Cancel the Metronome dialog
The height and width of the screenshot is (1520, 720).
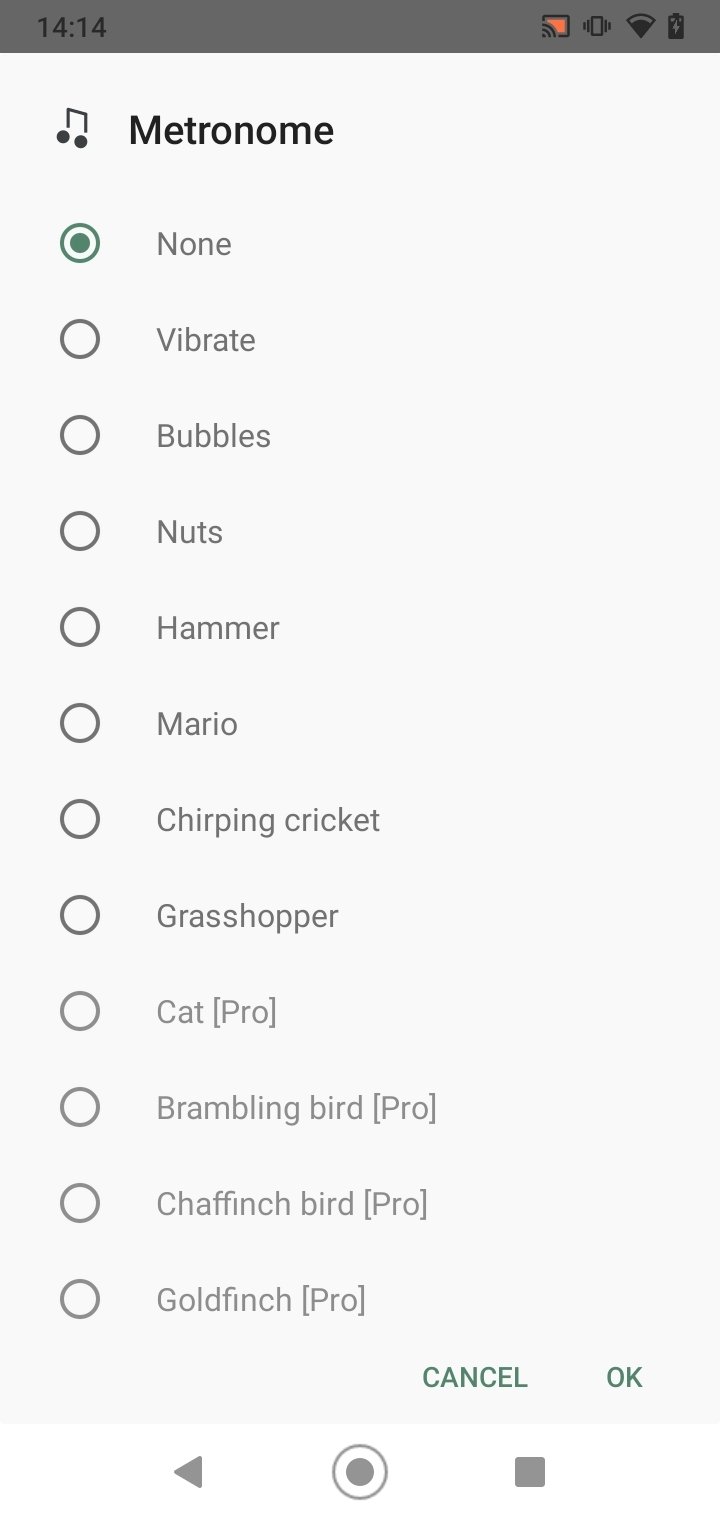click(x=475, y=1377)
